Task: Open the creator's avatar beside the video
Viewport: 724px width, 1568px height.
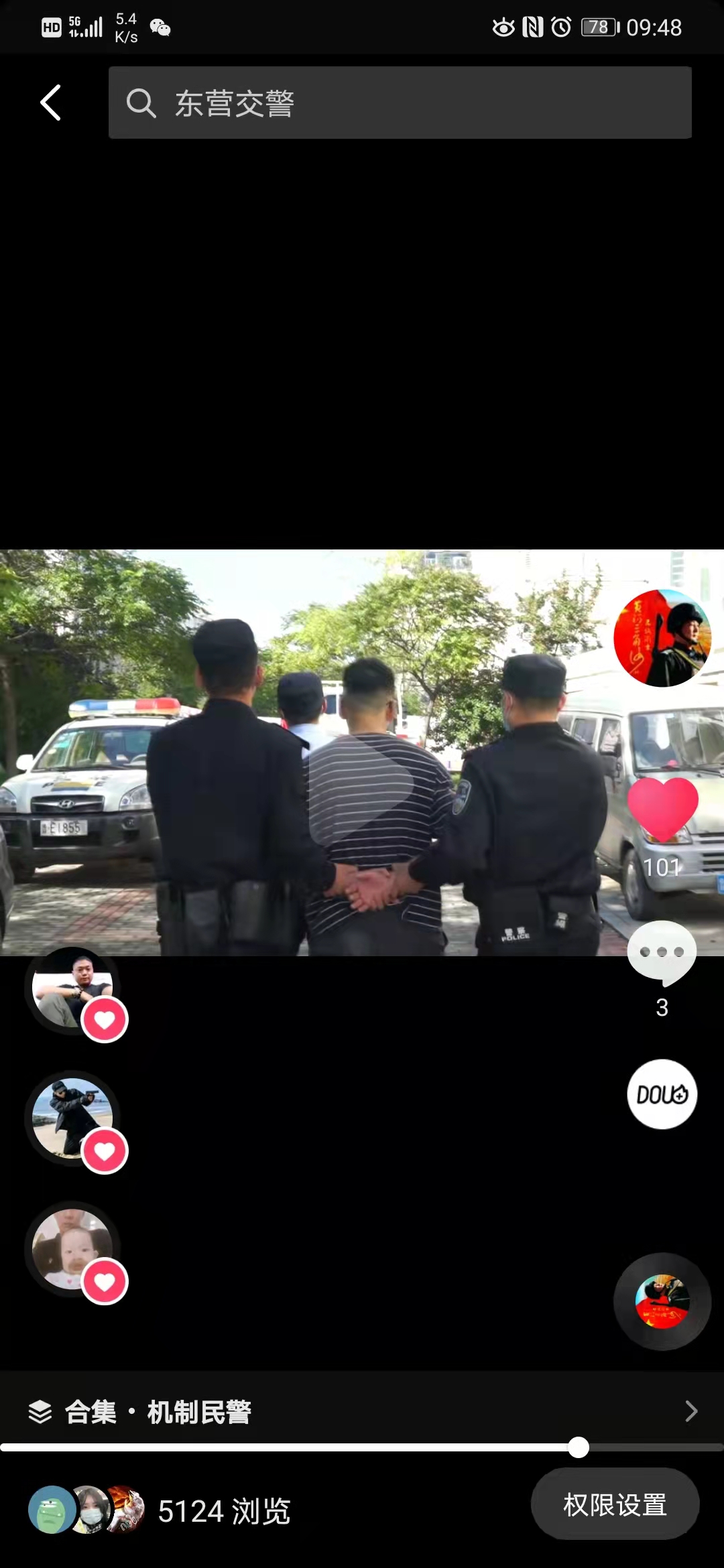Action: point(662,638)
